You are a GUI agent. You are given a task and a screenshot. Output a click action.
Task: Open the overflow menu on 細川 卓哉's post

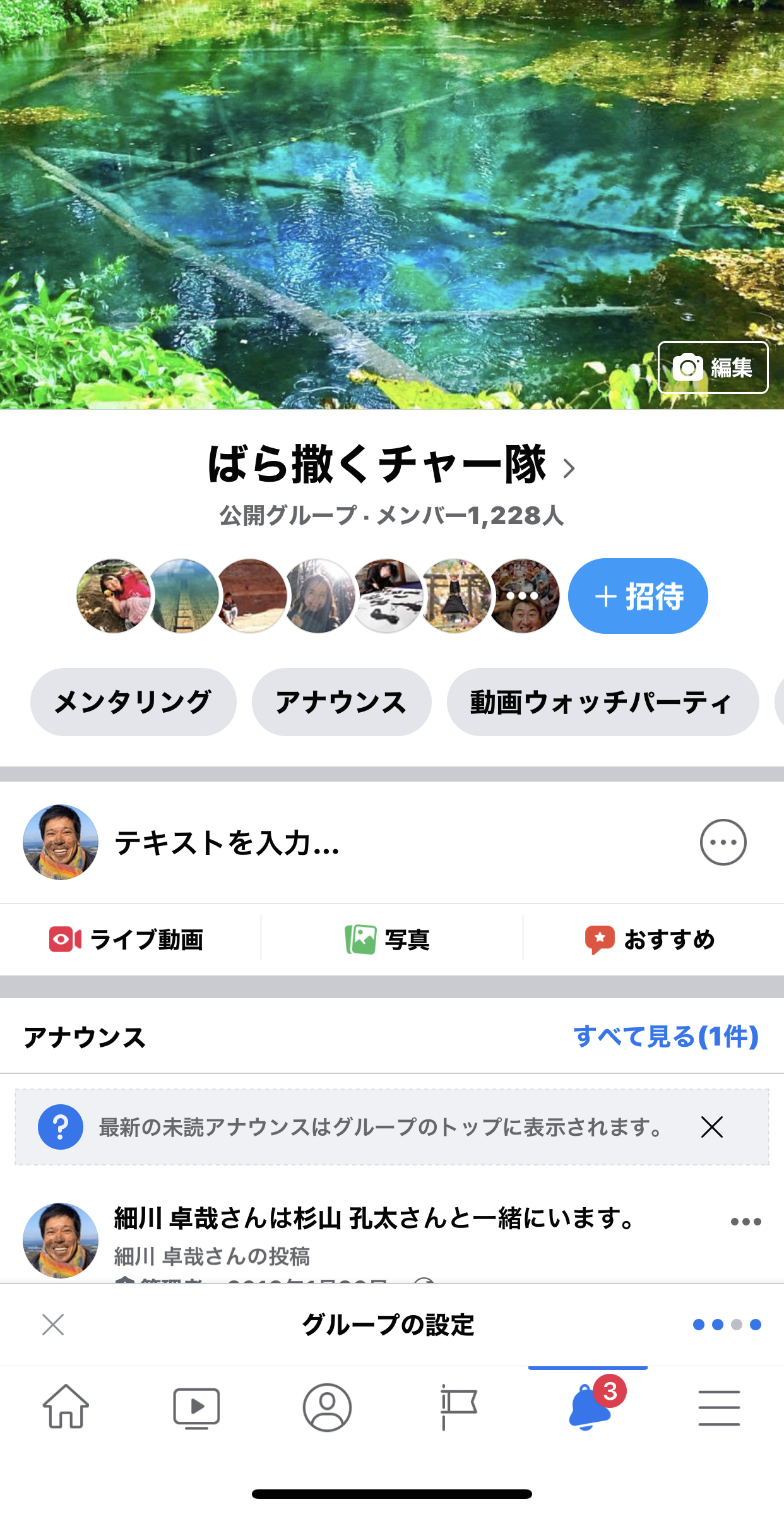click(x=745, y=1222)
